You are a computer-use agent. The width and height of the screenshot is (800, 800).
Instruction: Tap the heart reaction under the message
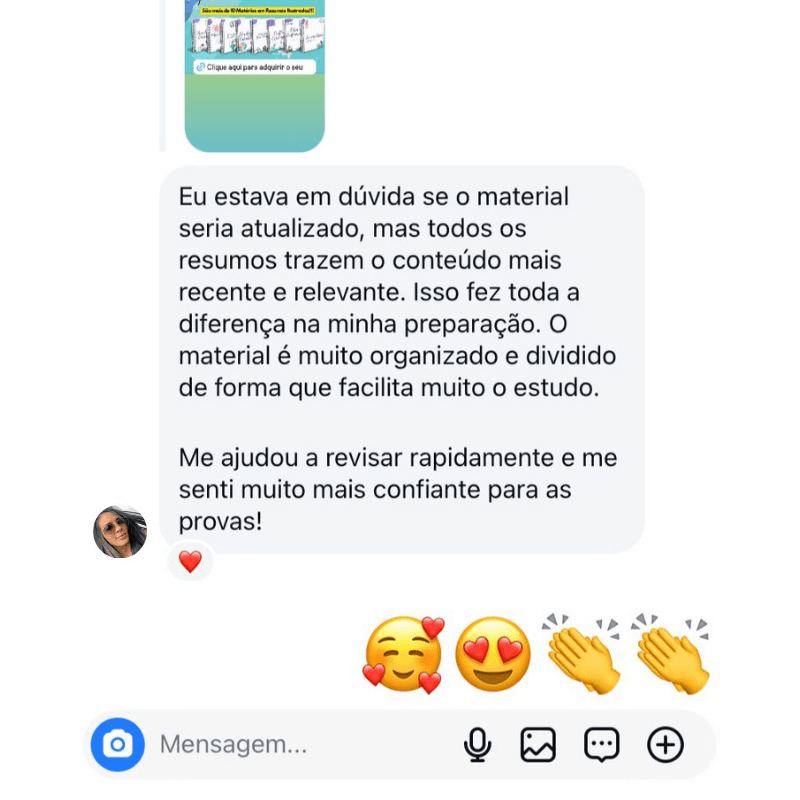[x=190, y=562]
